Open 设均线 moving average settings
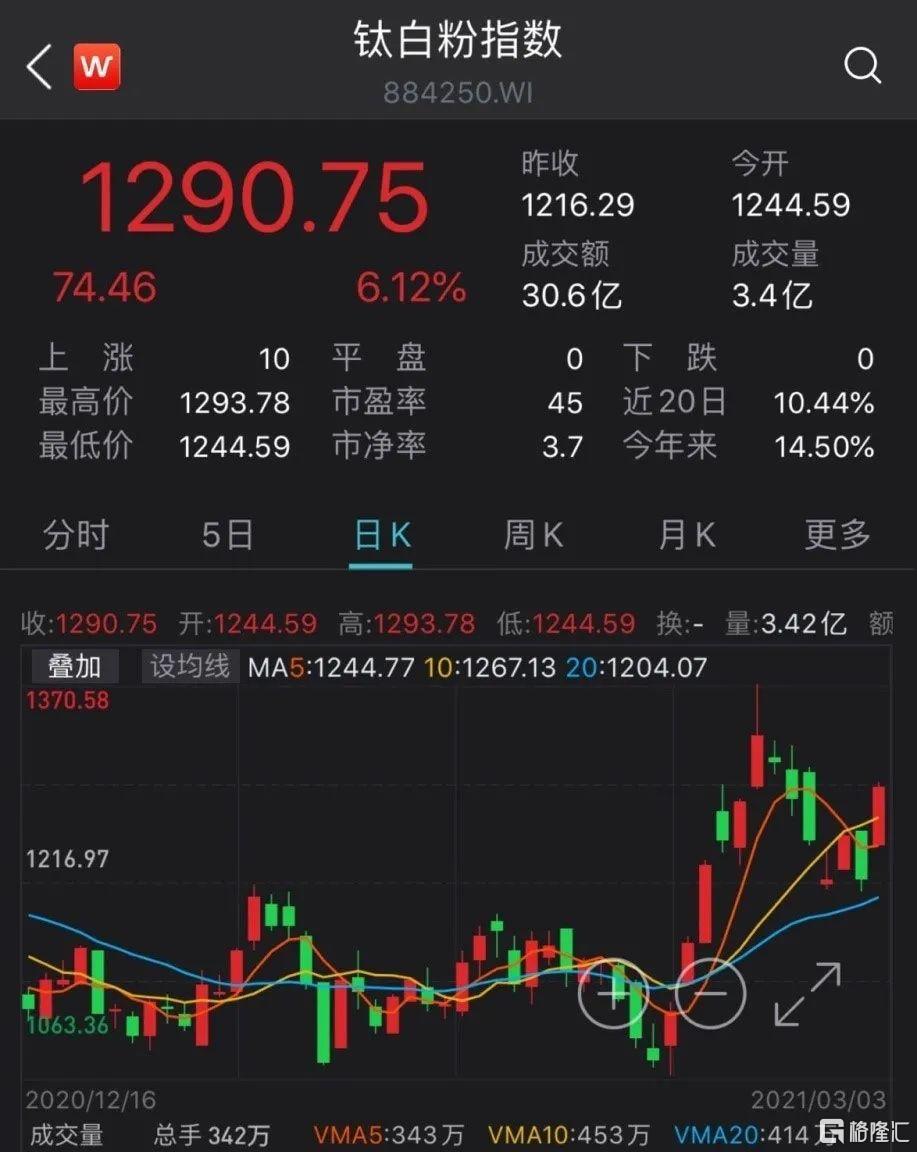The image size is (917, 1152). 190,667
